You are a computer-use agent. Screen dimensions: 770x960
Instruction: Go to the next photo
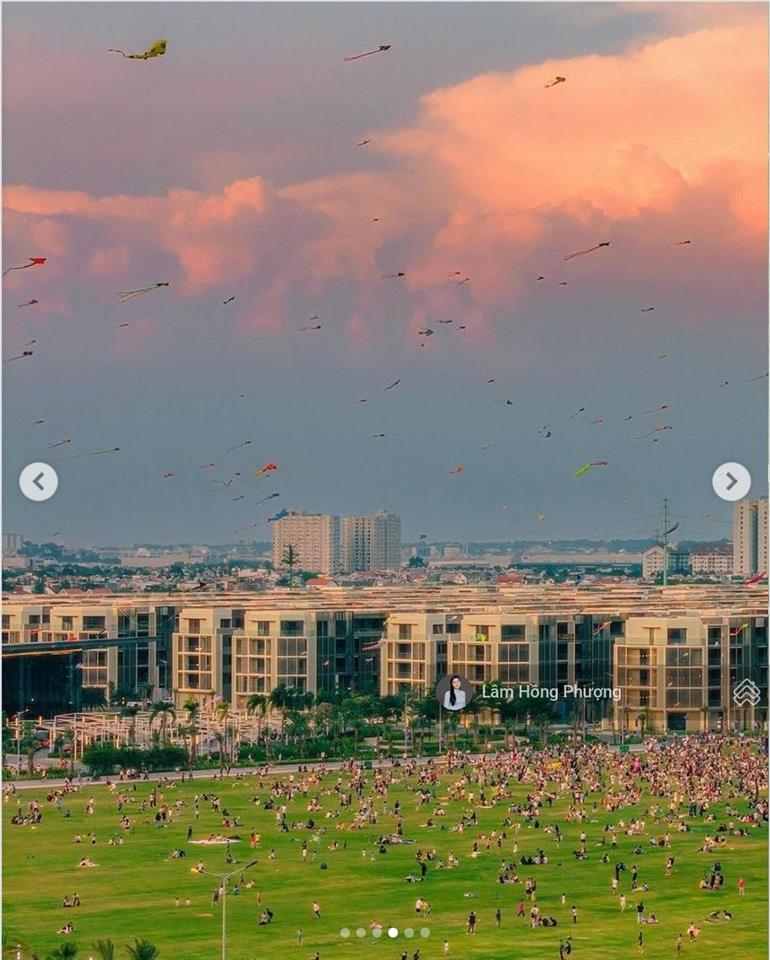pos(731,482)
